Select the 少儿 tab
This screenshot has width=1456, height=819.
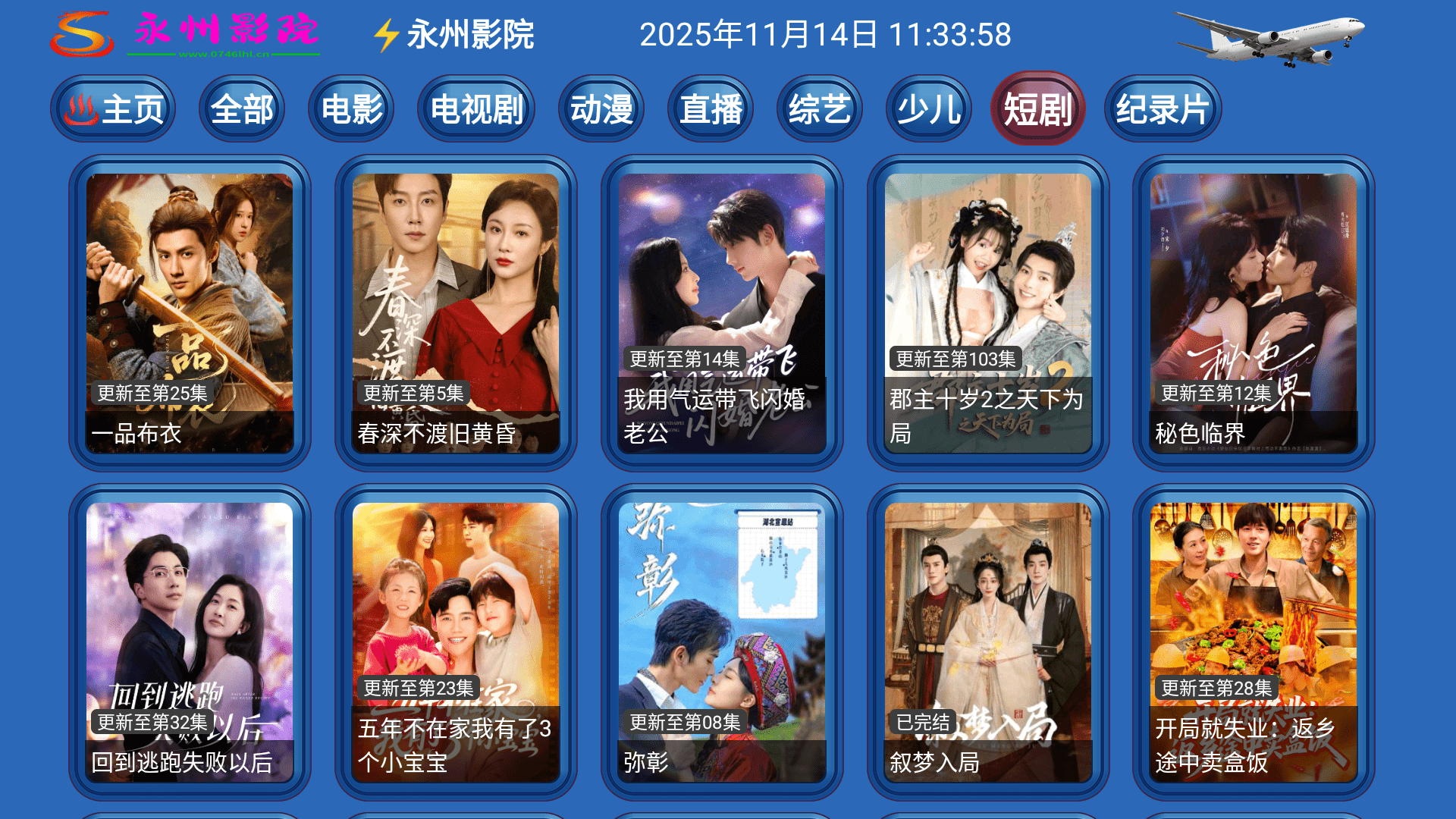[929, 109]
